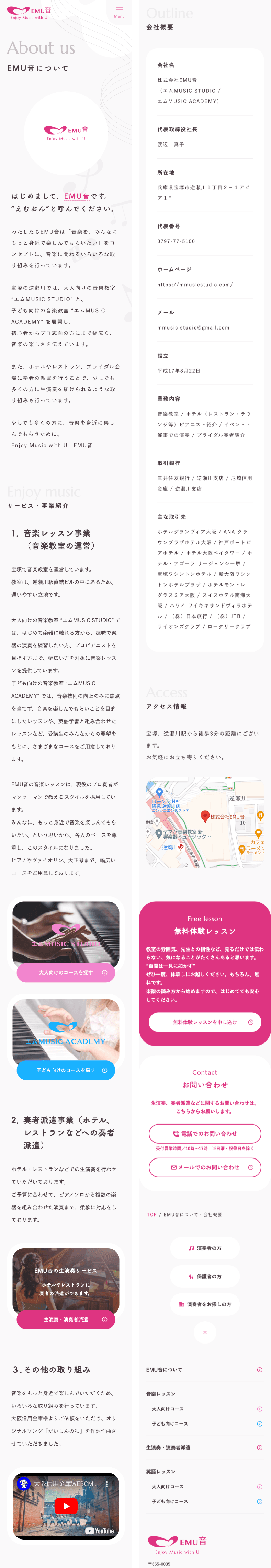Play the 大阪信用金庫WEBCM YouTube video
Image resolution: width=271 pixels, height=1568 pixels.
66,1505
